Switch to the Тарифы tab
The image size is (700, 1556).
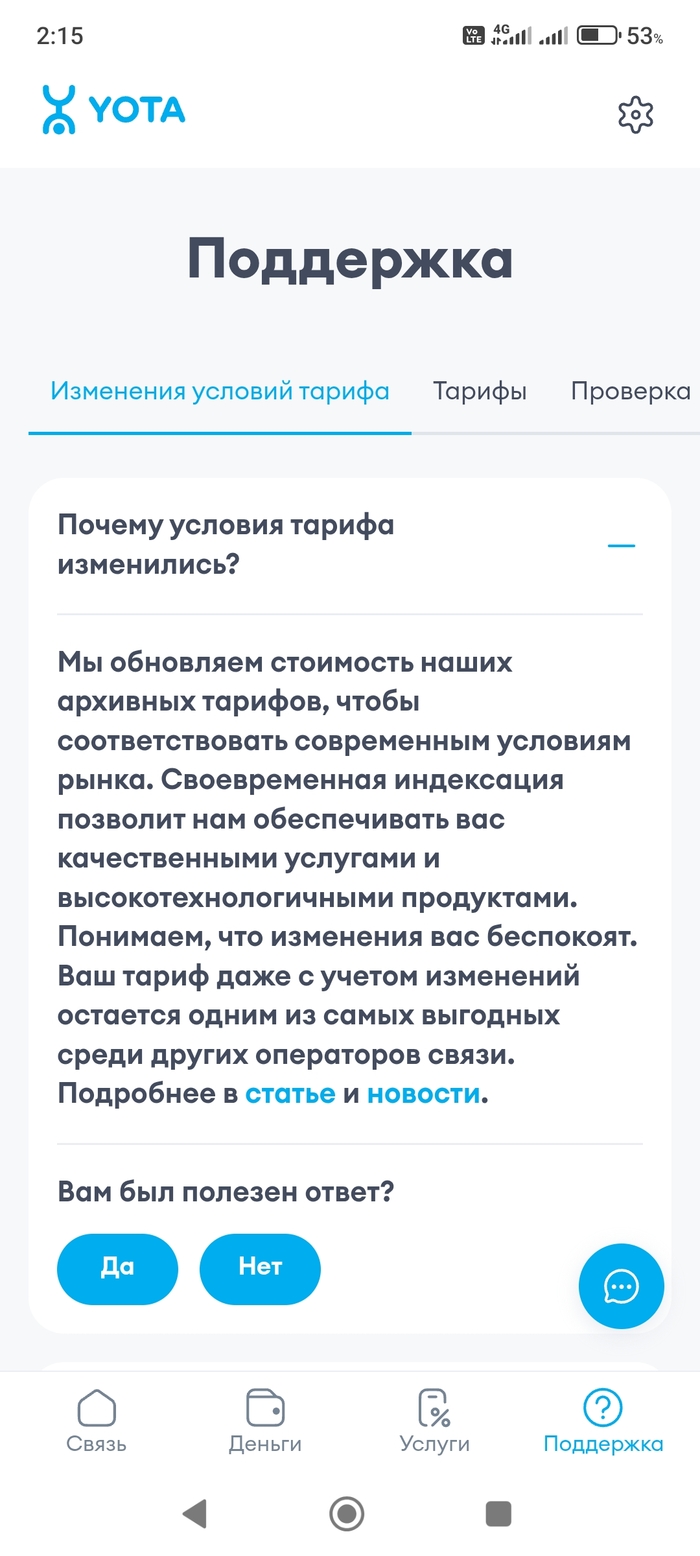click(479, 391)
